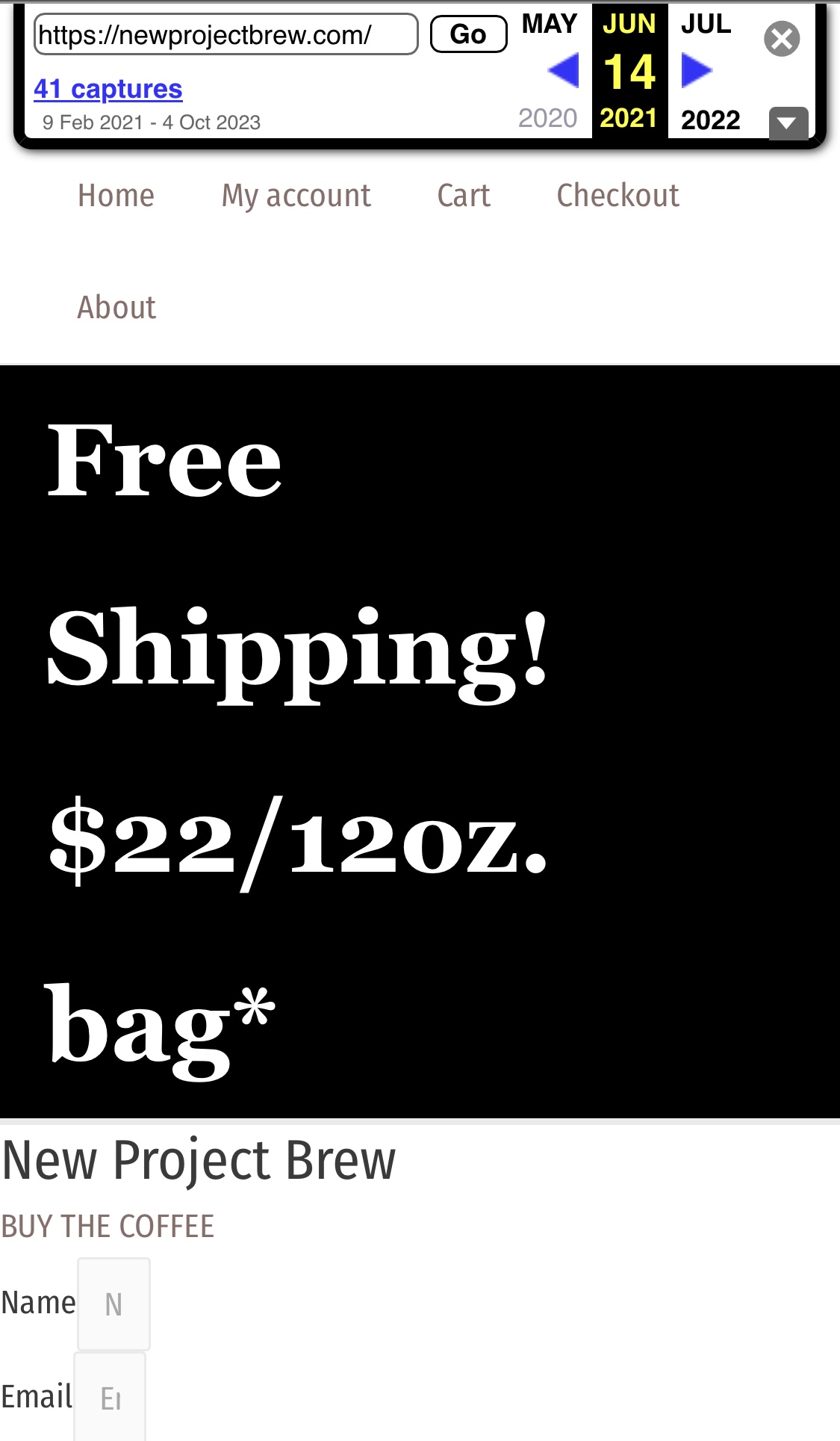Go to the next capture arrow

697,71
